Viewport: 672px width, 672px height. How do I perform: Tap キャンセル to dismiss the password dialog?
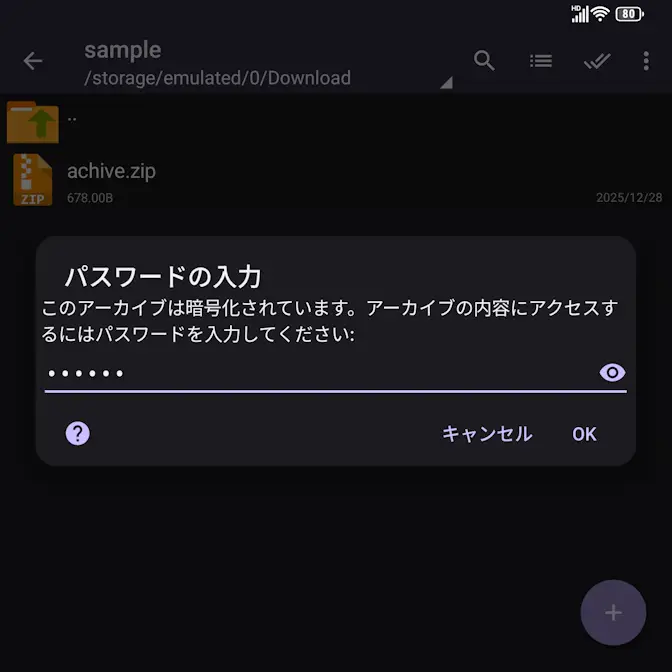pos(487,434)
